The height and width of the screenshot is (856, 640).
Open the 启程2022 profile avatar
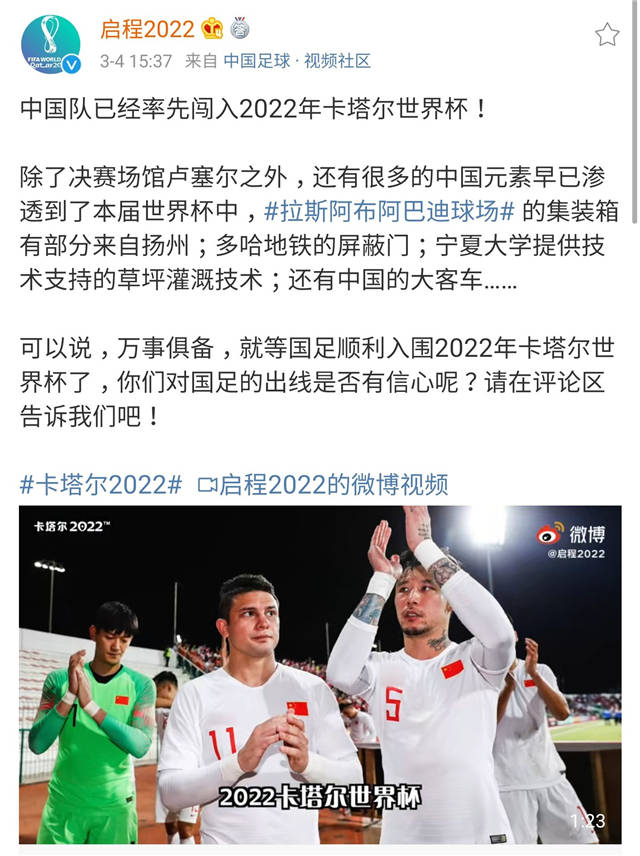click(51, 44)
